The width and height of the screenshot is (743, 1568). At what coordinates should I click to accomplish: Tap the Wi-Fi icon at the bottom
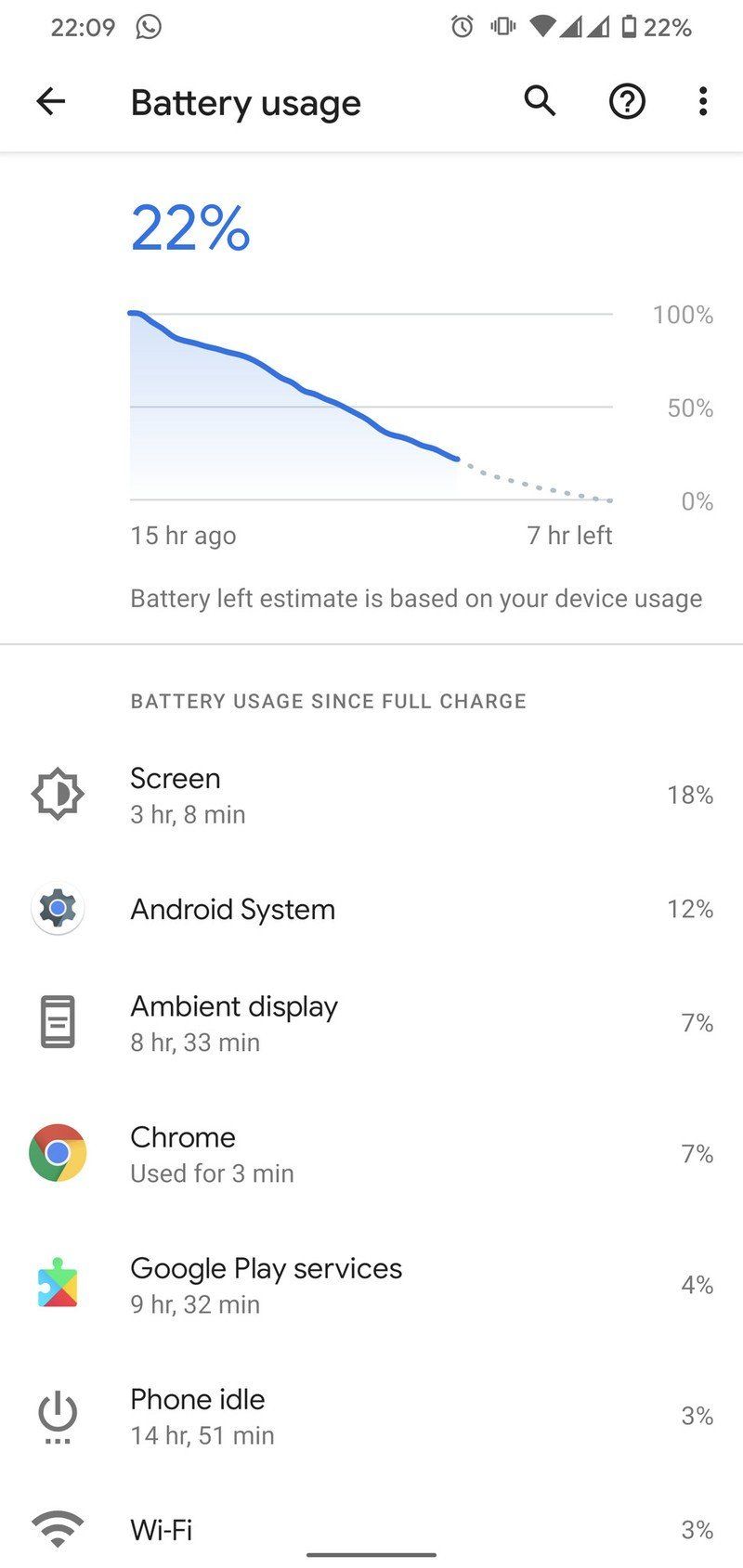pos(58,1527)
